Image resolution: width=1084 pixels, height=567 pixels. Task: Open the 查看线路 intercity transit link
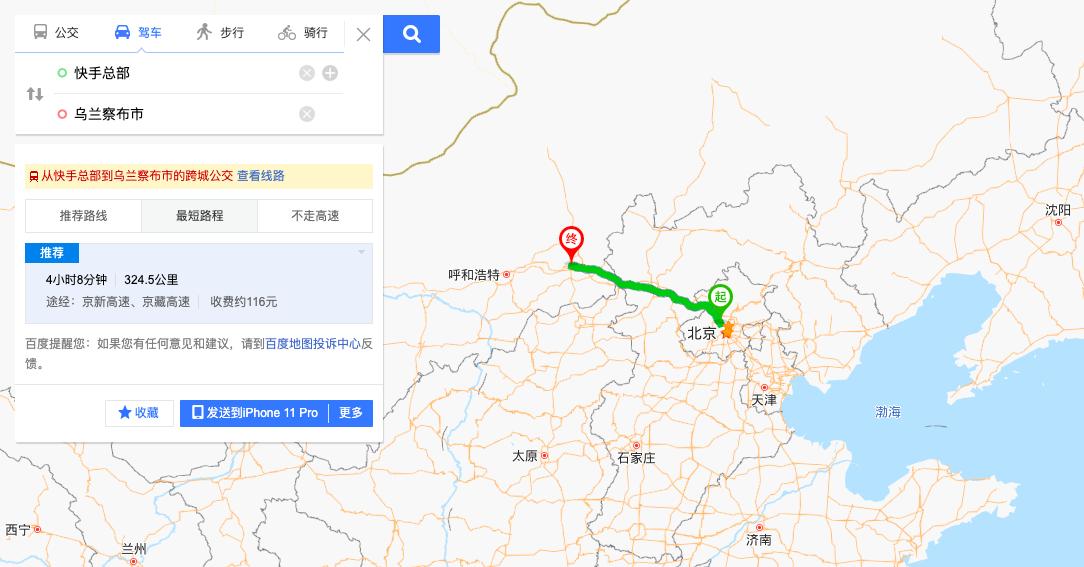[x=260, y=176]
